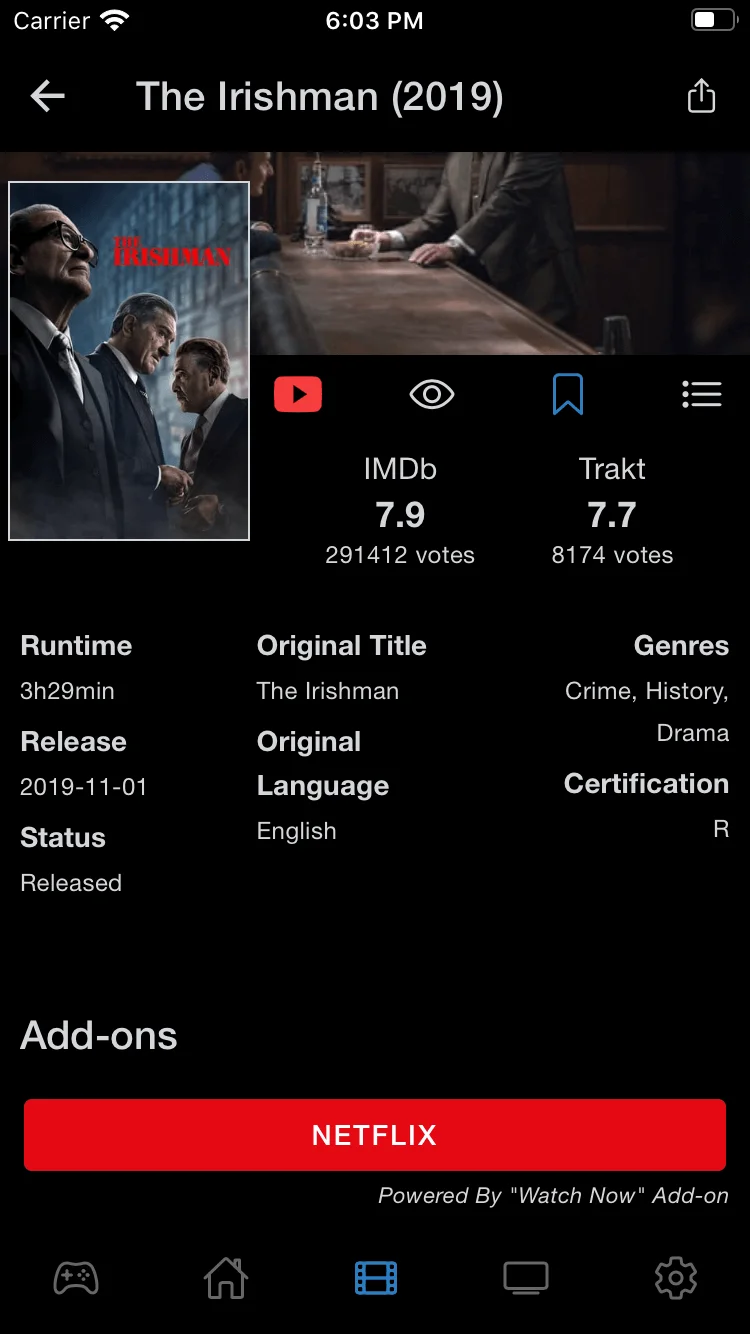Image resolution: width=750 pixels, height=1334 pixels.
Task: Expand the Add-ons section
Action: 98,1035
